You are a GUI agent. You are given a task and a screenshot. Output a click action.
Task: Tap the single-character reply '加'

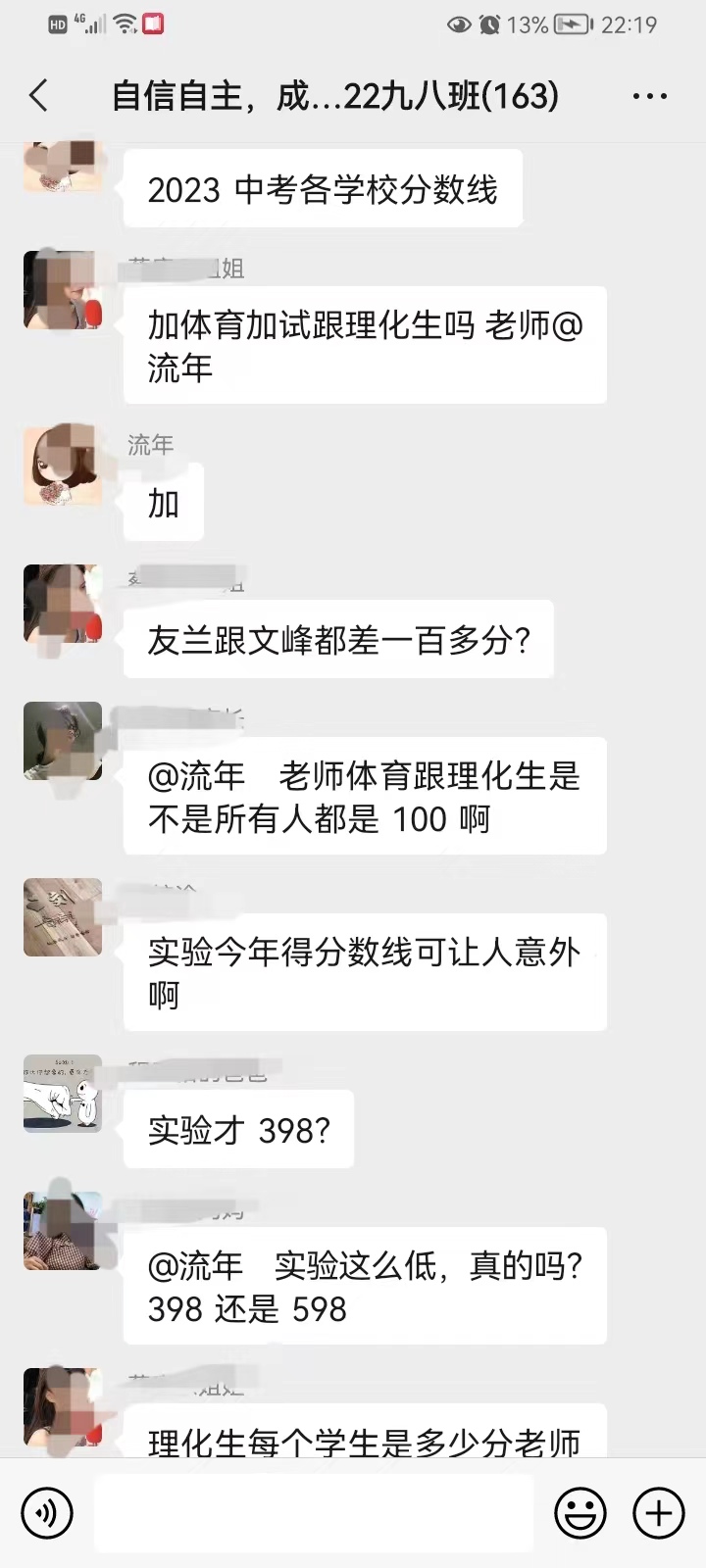pos(163,502)
